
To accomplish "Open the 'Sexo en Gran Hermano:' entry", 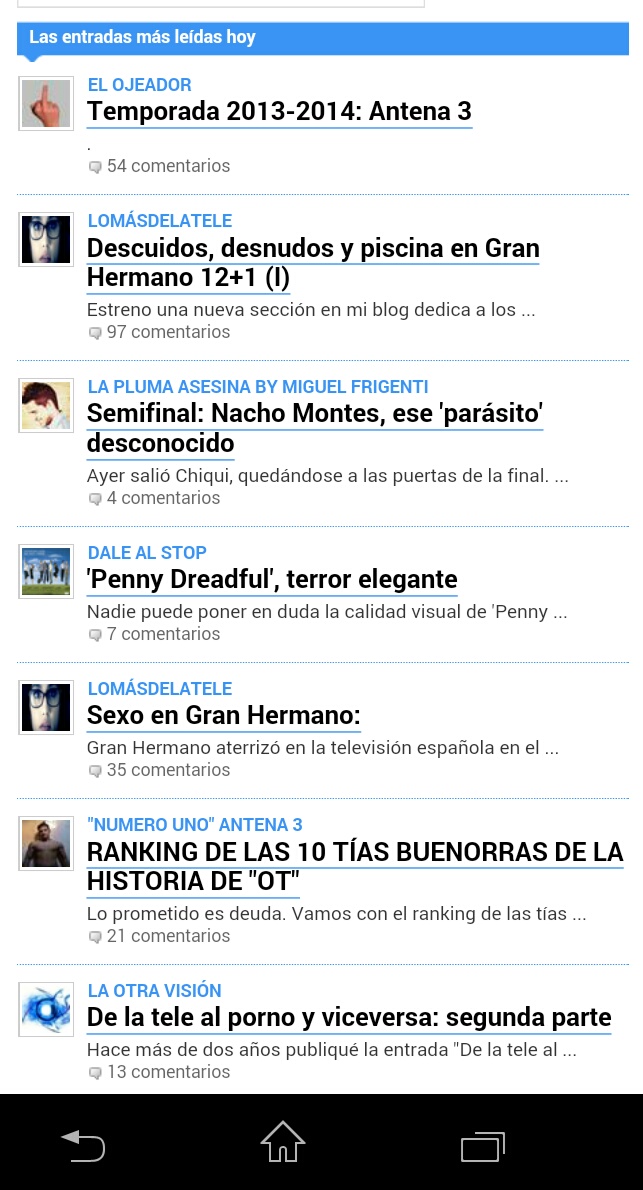I will click(x=223, y=716).
